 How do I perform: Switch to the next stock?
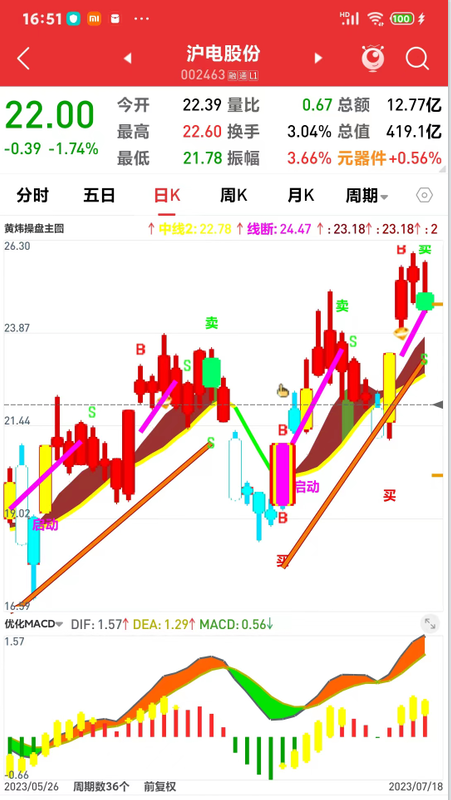click(318, 58)
